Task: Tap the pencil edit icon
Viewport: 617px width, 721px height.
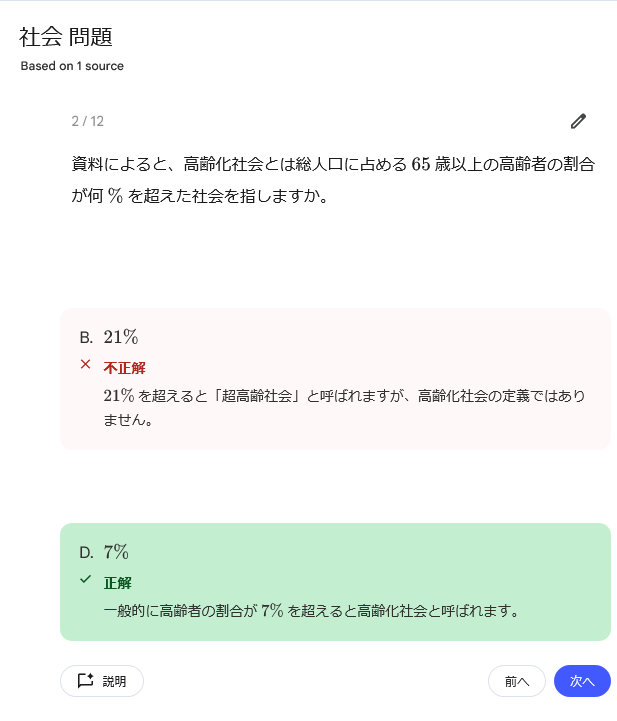Action: (x=578, y=121)
